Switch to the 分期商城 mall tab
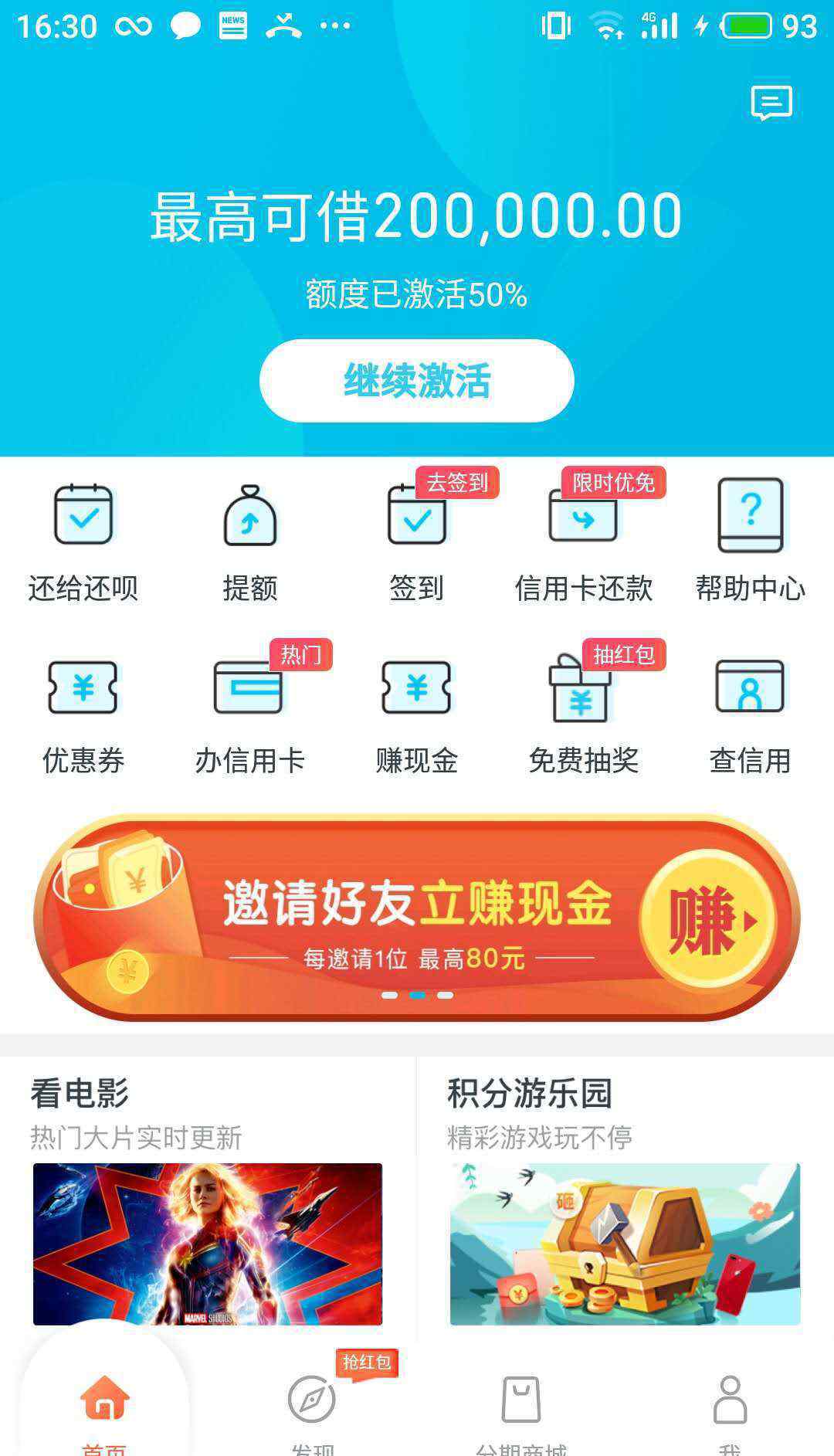 pyautogui.click(x=521, y=1414)
